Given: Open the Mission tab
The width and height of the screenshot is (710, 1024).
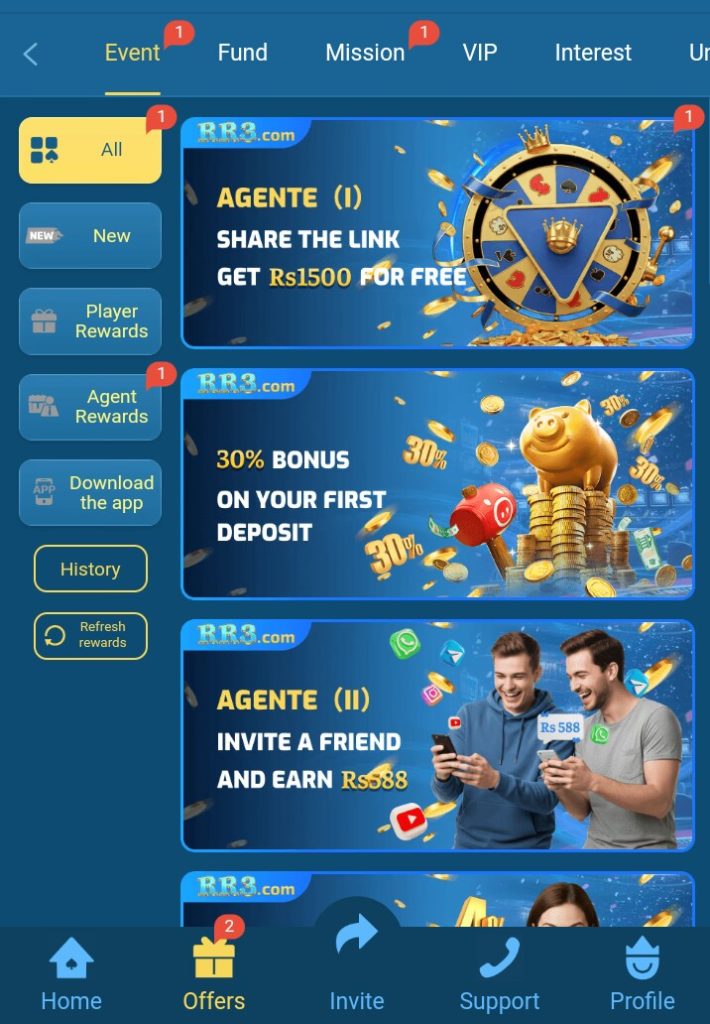Looking at the screenshot, I should click(x=365, y=53).
